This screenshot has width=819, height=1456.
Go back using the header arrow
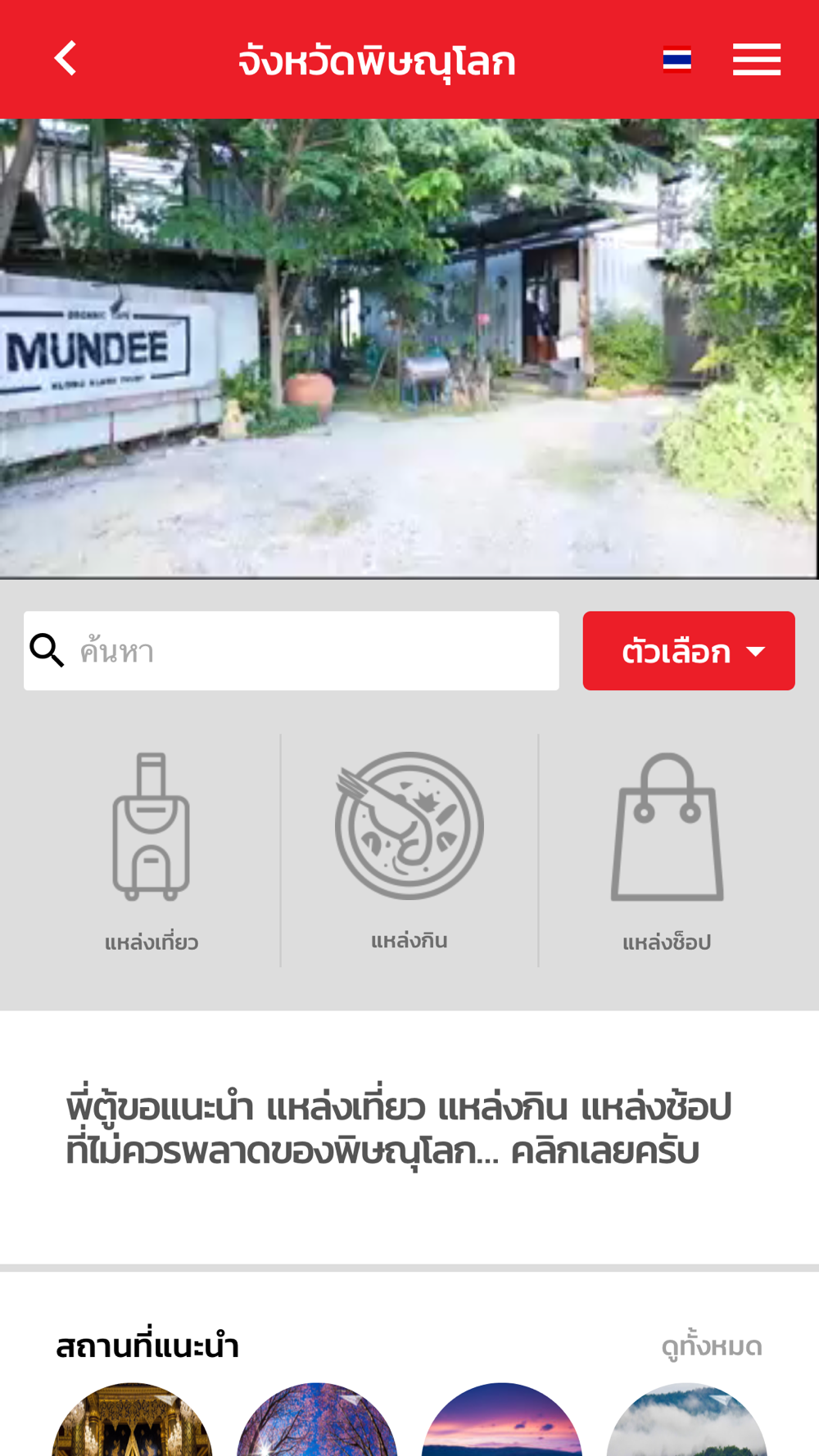66,59
